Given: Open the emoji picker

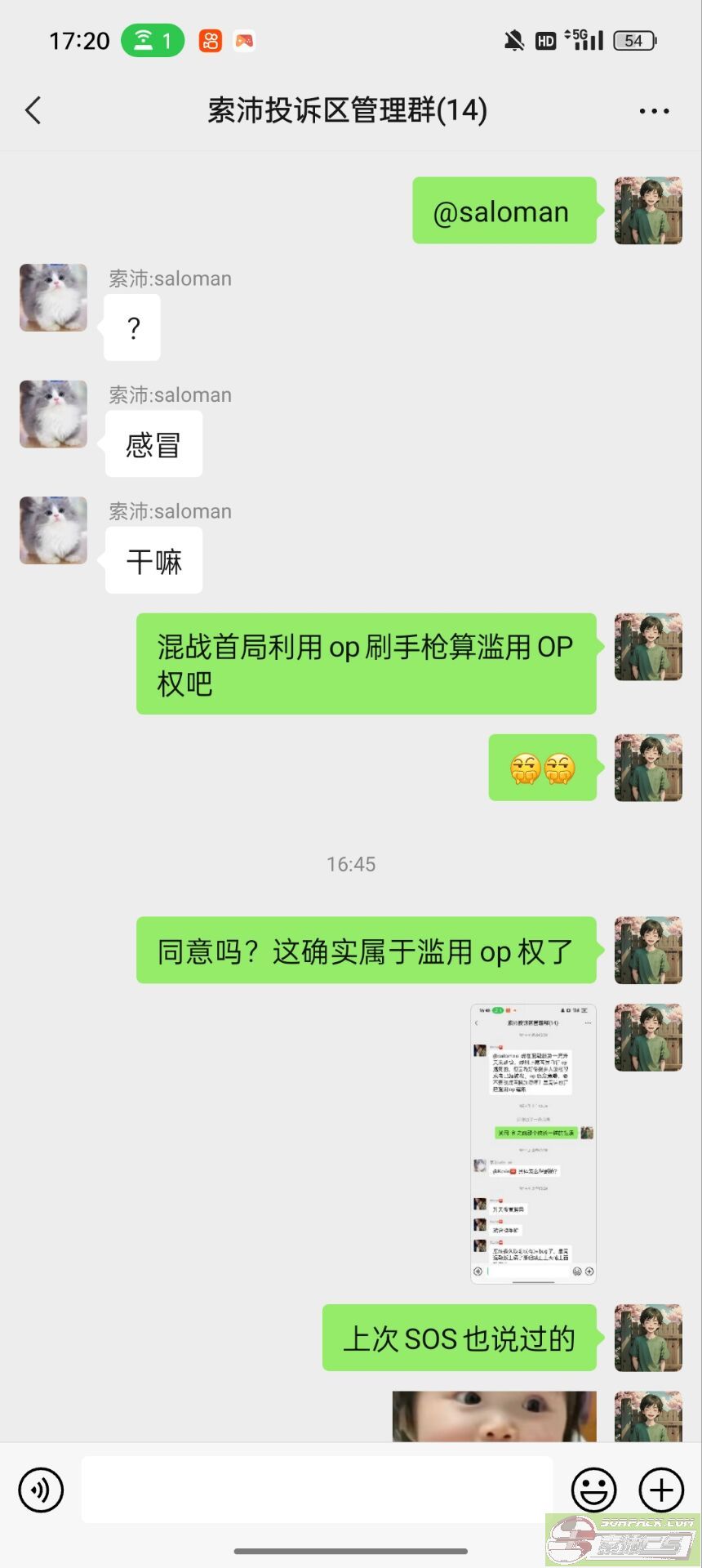Looking at the screenshot, I should (593, 1490).
